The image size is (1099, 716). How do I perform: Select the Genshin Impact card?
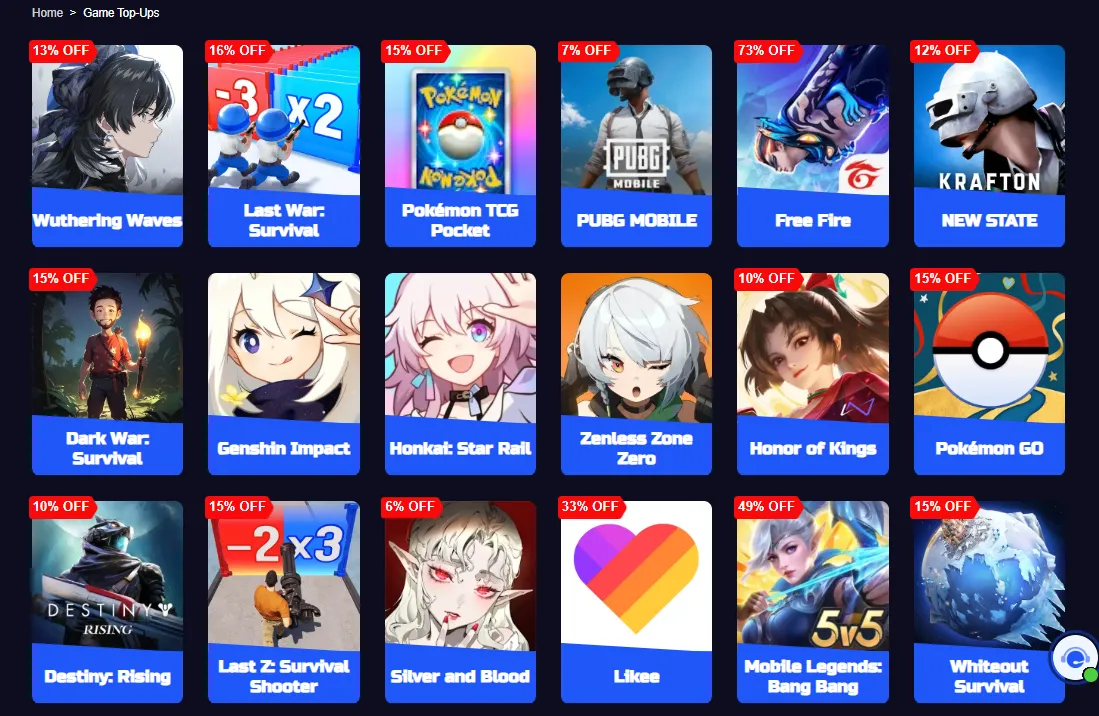(284, 373)
